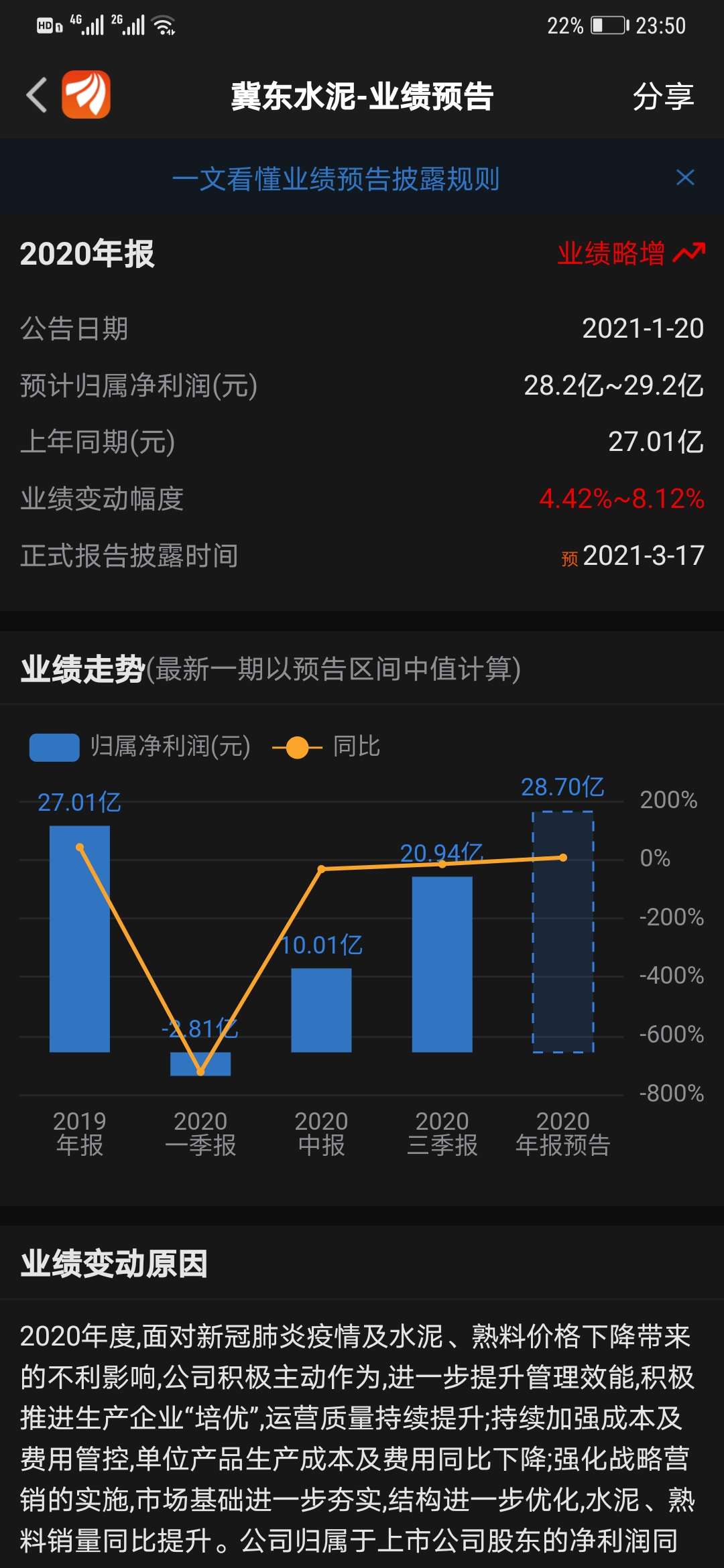Screen dimensions: 724x1568
Task: Tap the orange 预 badge
Action: click(x=568, y=556)
